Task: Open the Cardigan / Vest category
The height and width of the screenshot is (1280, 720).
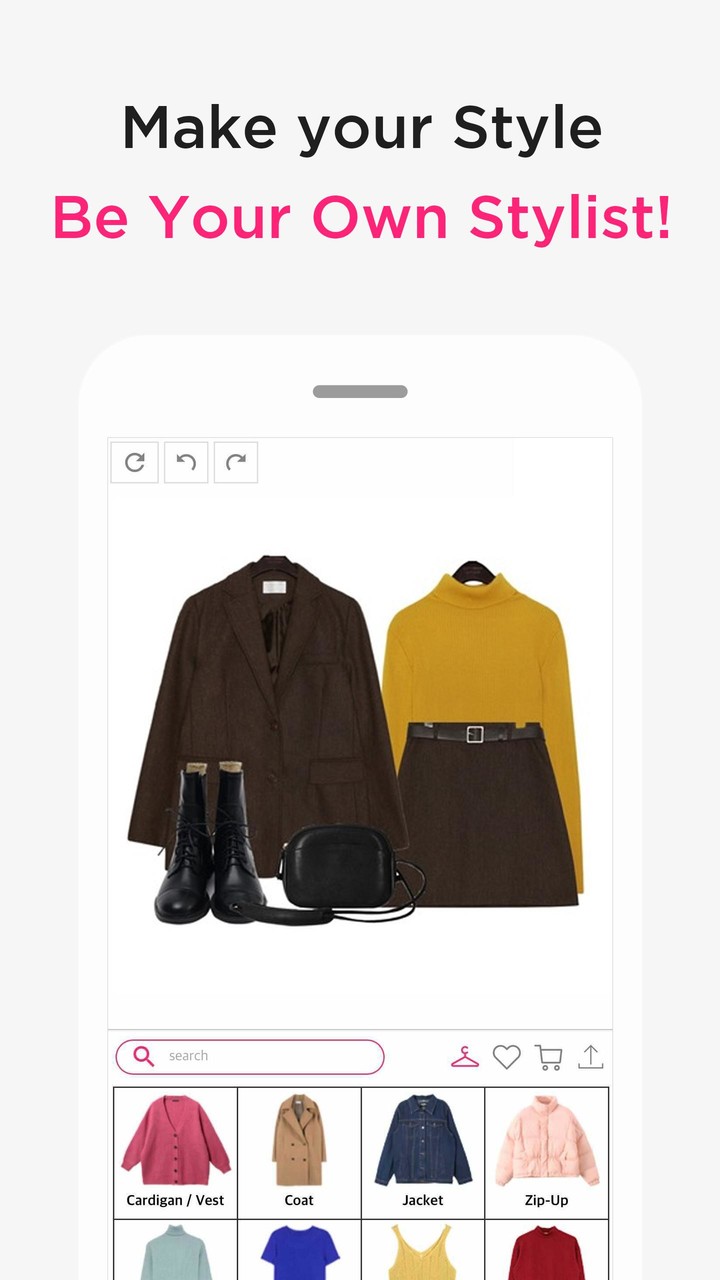Action: (x=176, y=1150)
